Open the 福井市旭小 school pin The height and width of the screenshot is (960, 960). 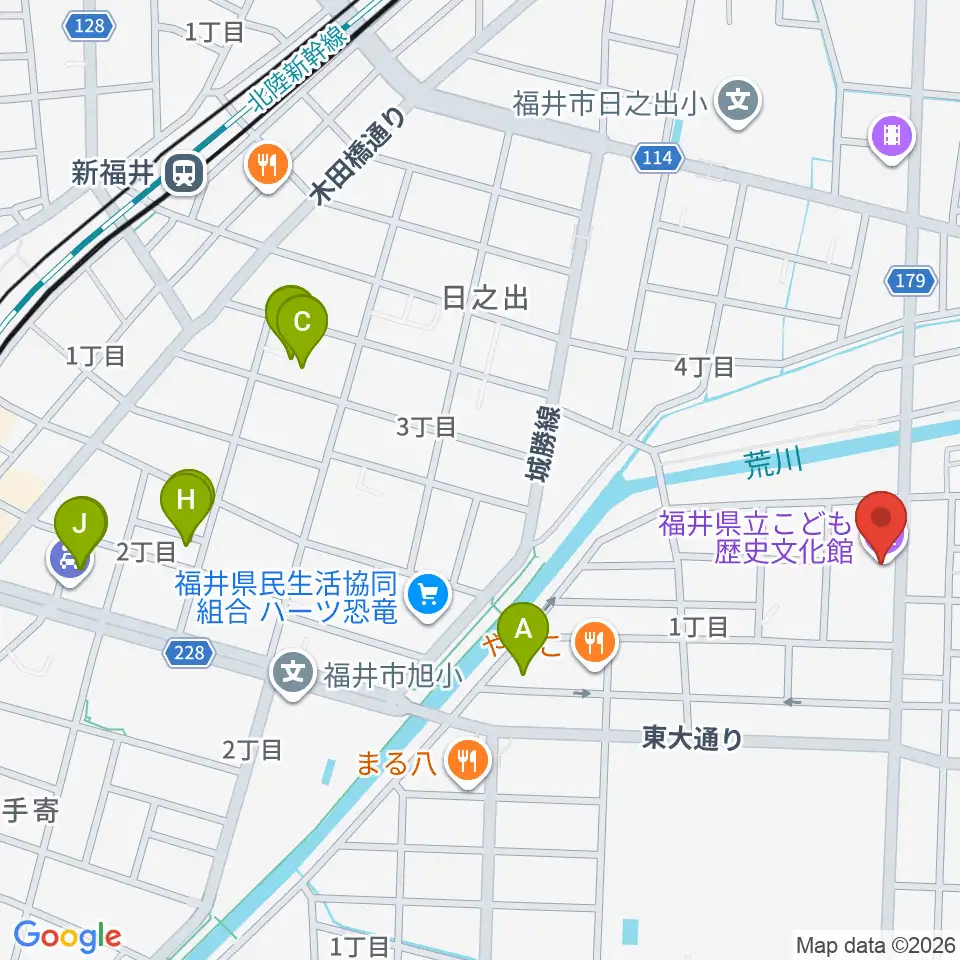(x=292, y=675)
